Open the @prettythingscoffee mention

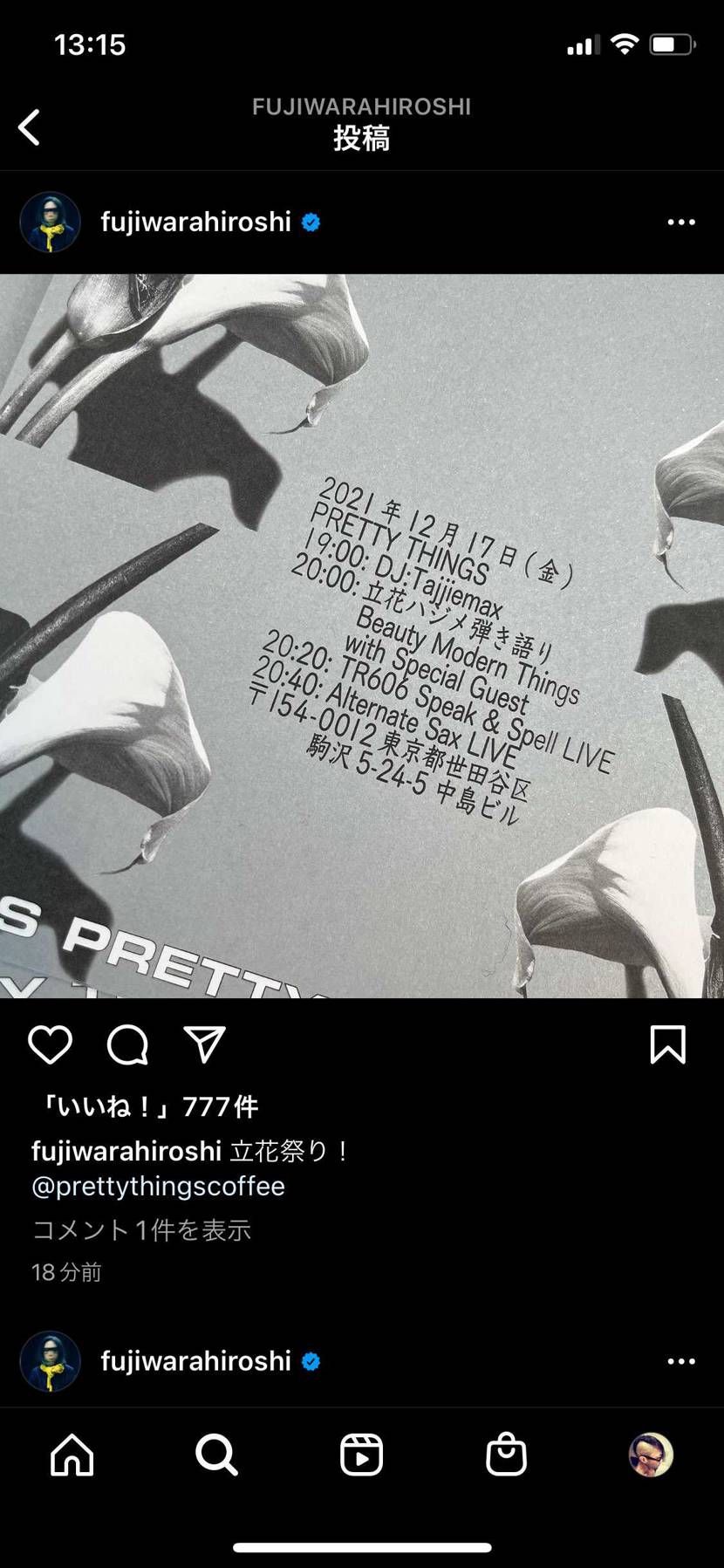click(x=159, y=1186)
